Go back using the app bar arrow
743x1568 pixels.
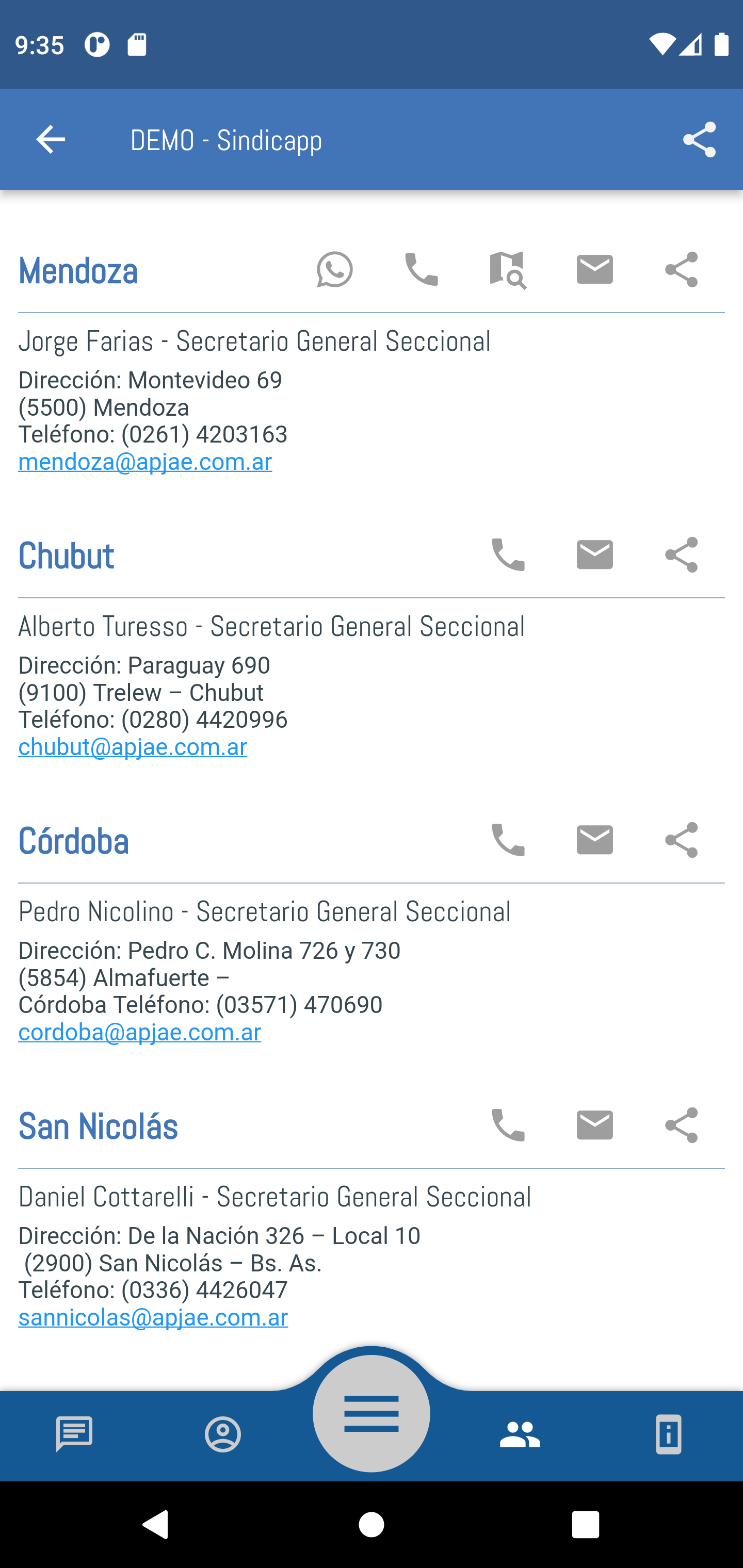coord(51,140)
